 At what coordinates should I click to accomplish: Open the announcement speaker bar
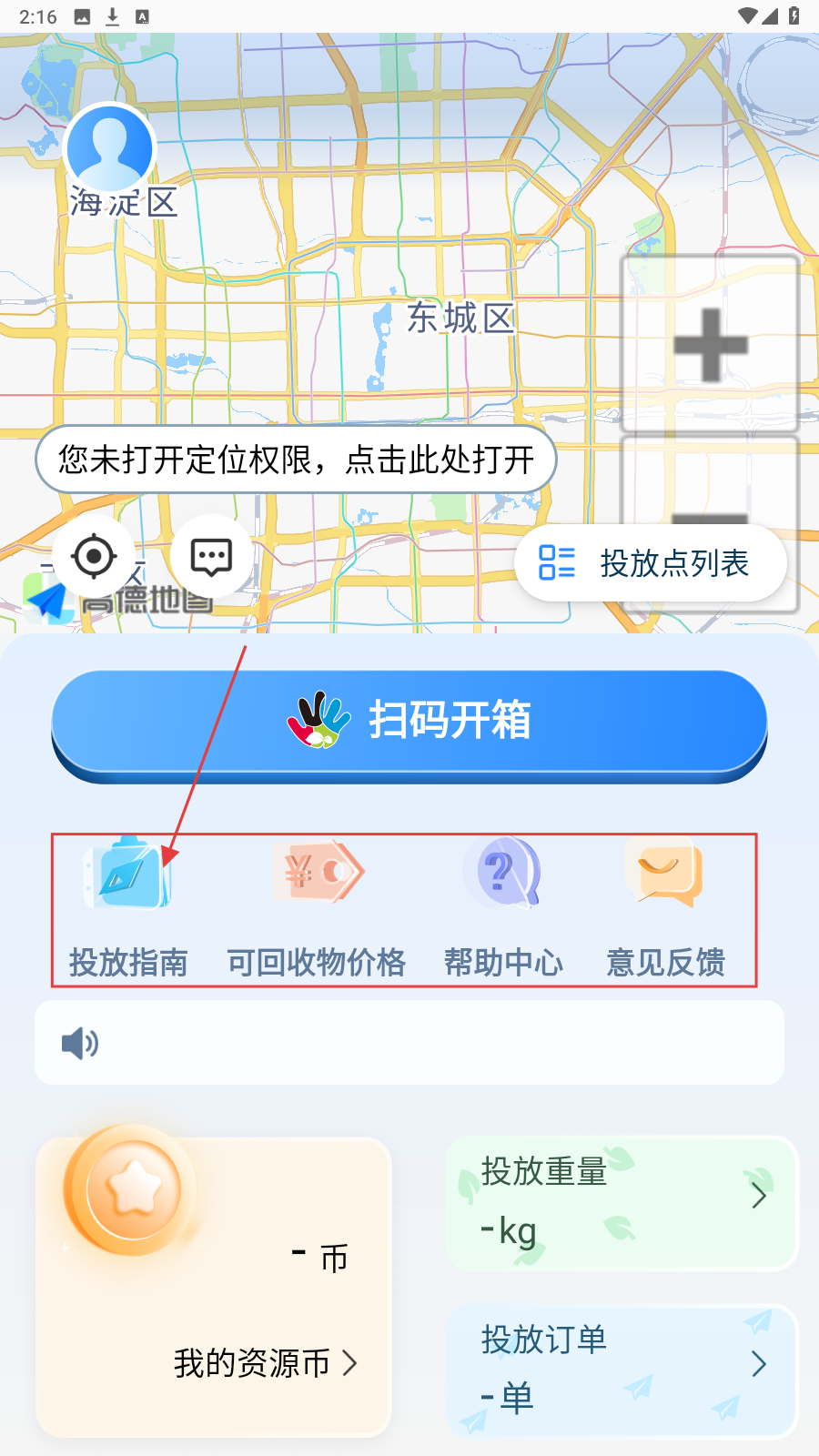pyautogui.click(x=409, y=1043)
